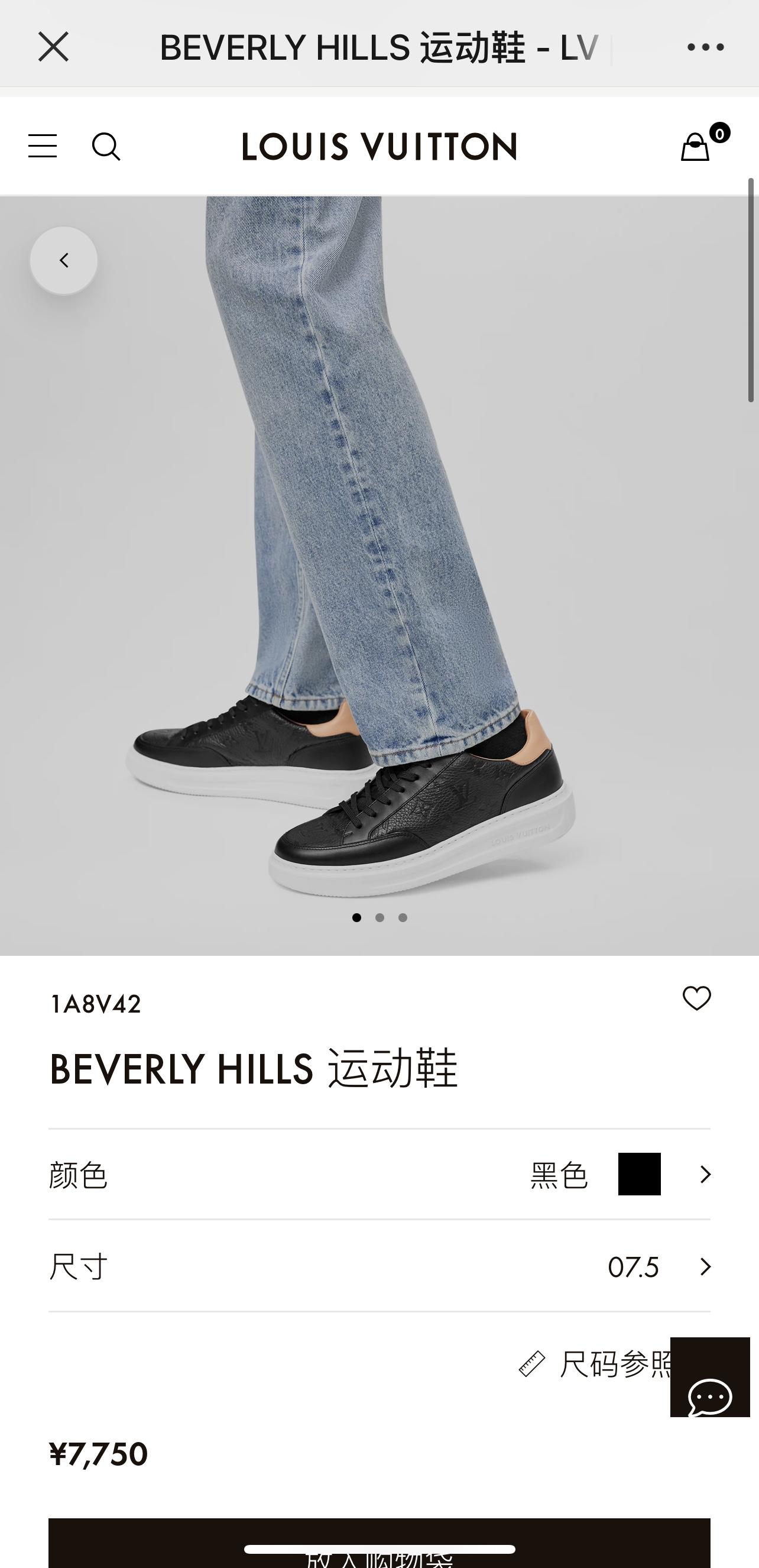Screen dimensions: 759x1568
Task: Open the three-dot overflow menu
Action: click(705, 47)
